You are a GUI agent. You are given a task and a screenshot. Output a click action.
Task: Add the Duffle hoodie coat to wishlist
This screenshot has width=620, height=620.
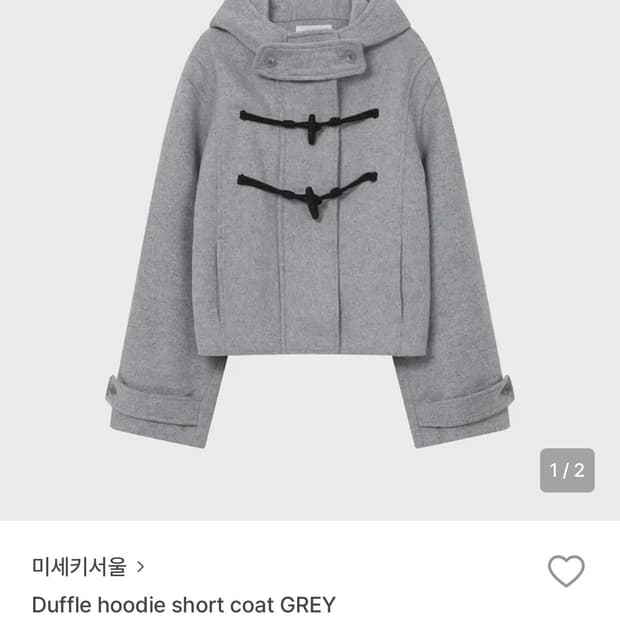(566, 571)
